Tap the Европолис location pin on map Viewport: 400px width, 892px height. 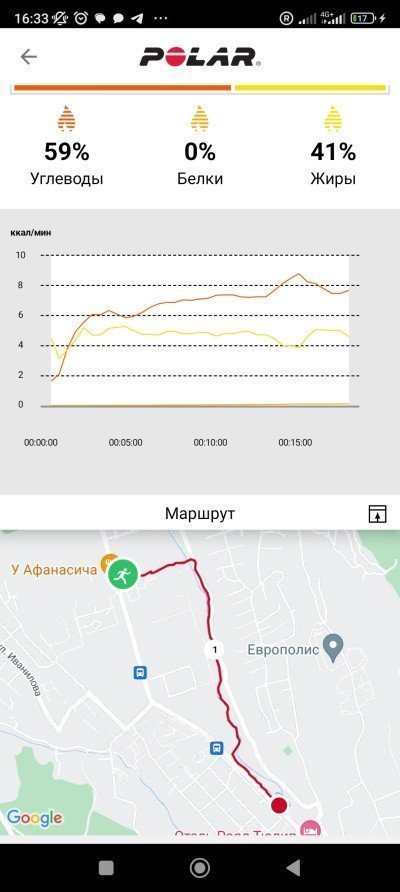[x=333, y=646]
